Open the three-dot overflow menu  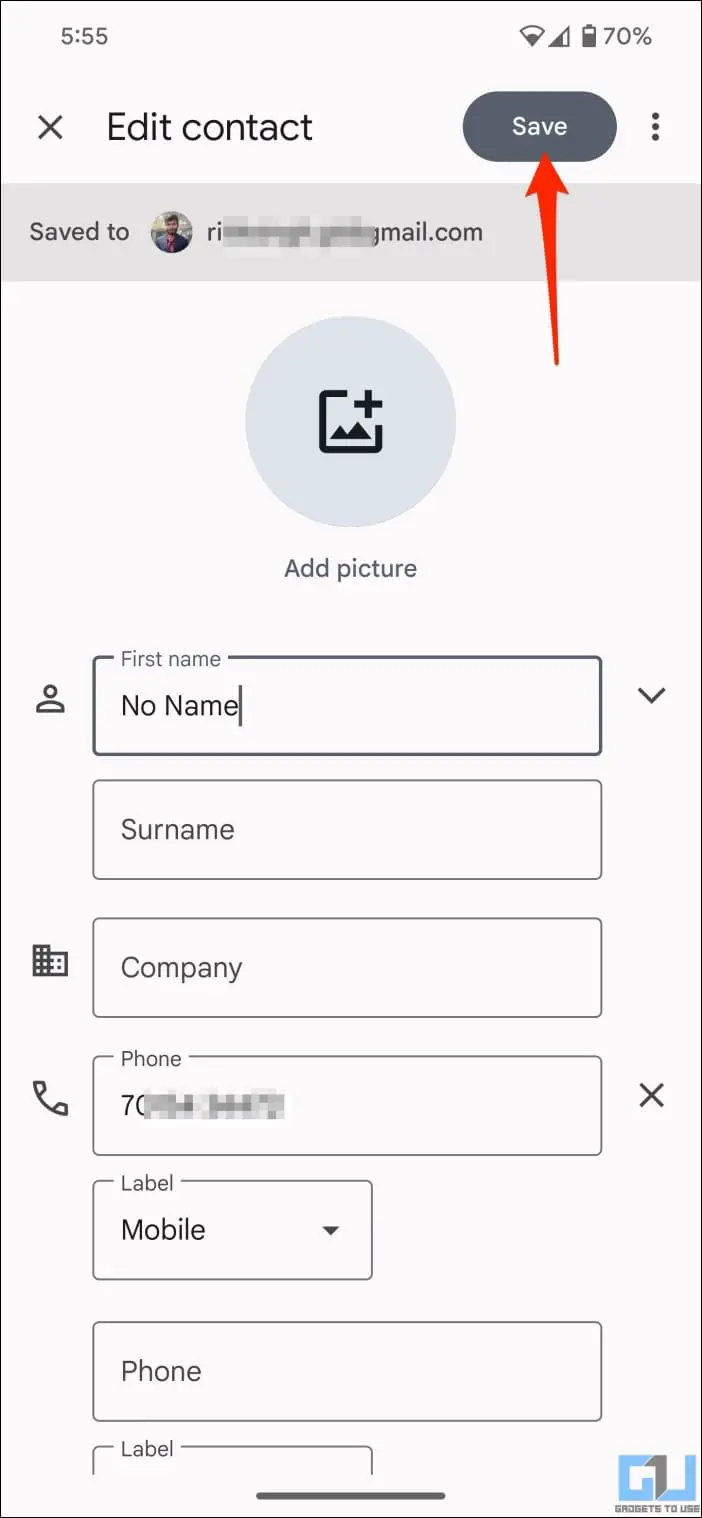[655, 126]
